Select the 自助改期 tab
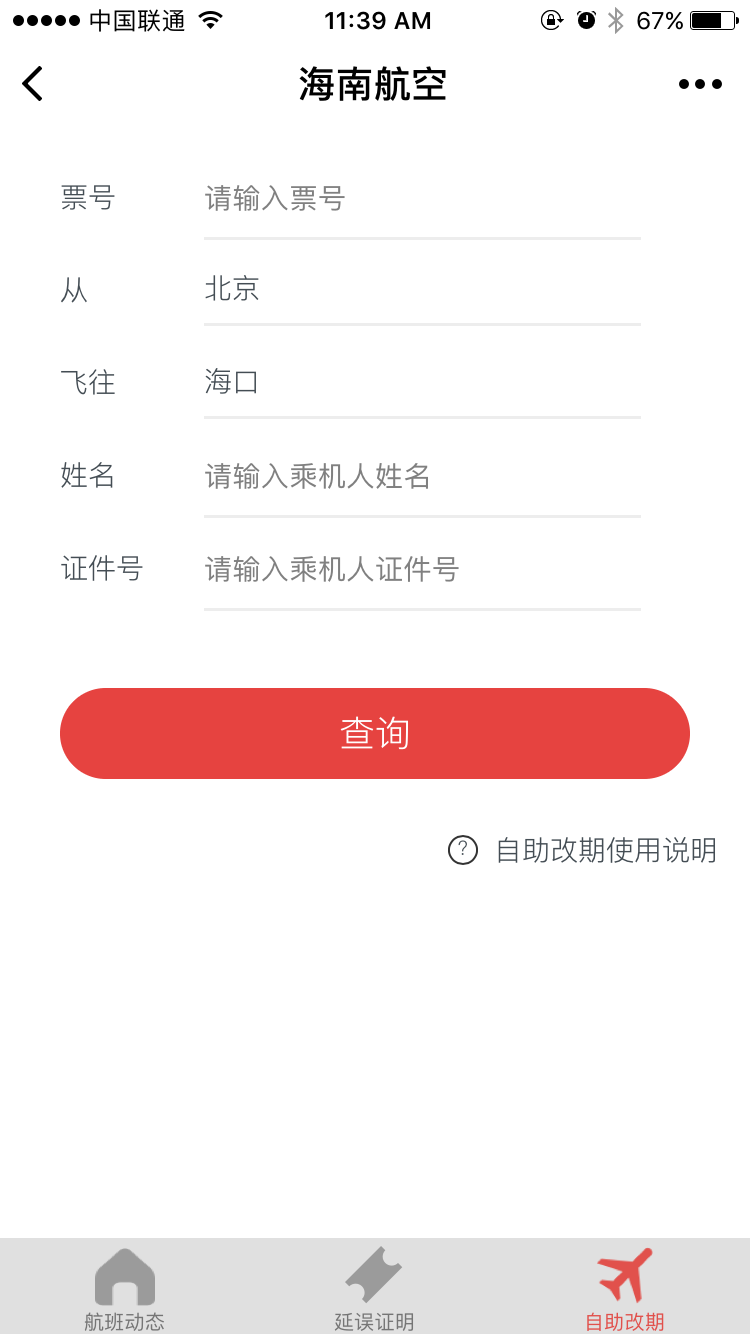Viewport: 750px width, 1334px height. [x=625, y=1288]
